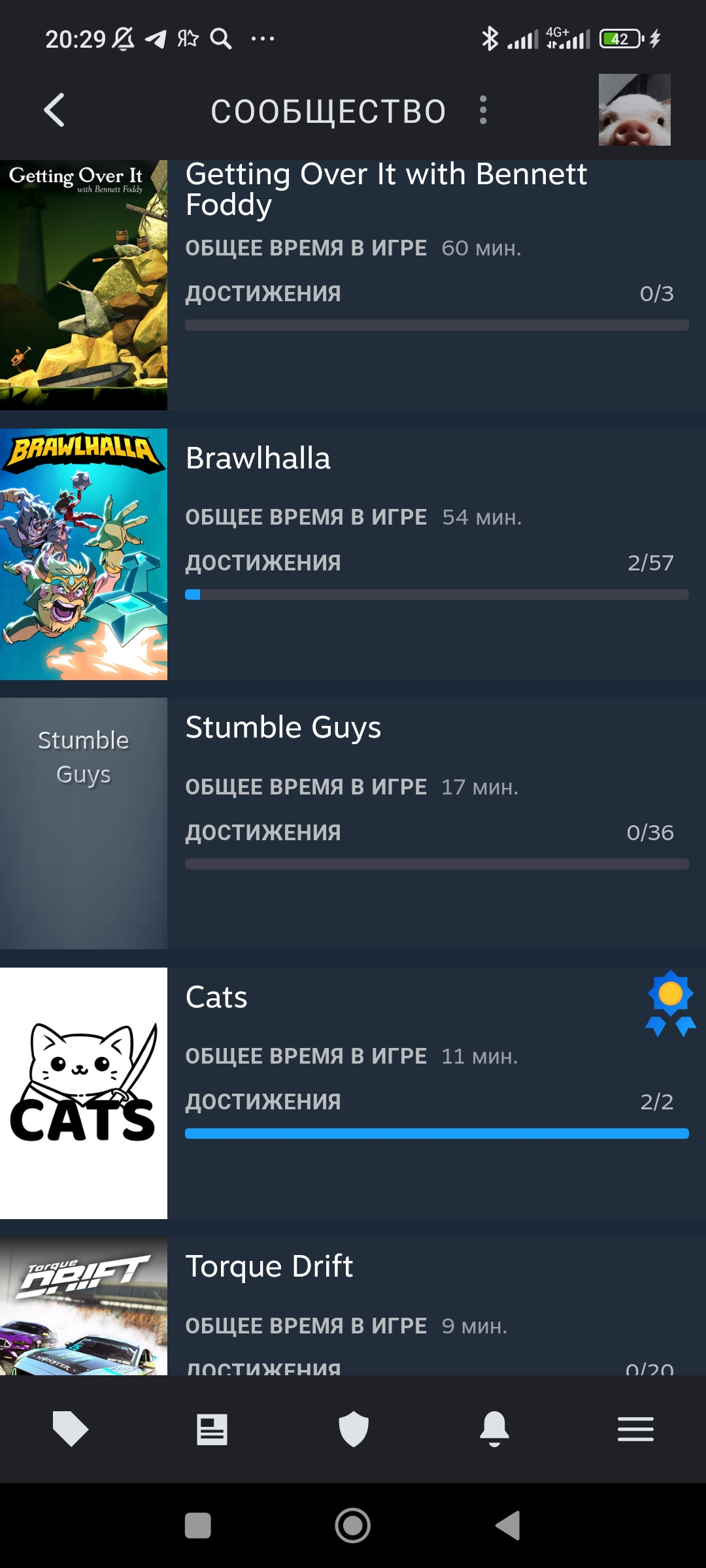Open the three-dot overflow menu
Image resolution: width=706 pixels, height=1568 pixels.
coord(483,110)
